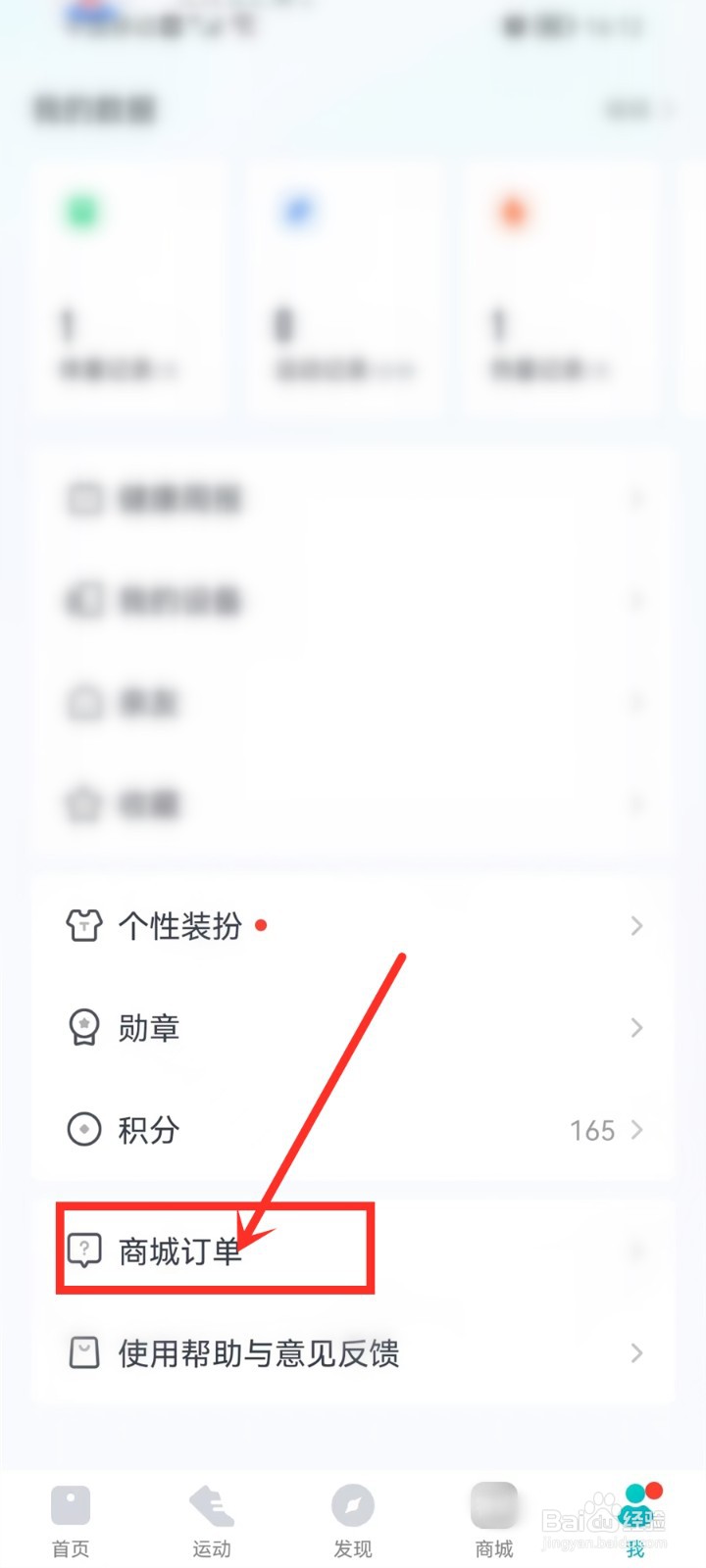Click the question-bubble icon beside 商城订单
The image size is (706, 1568).
[85, 1249]
